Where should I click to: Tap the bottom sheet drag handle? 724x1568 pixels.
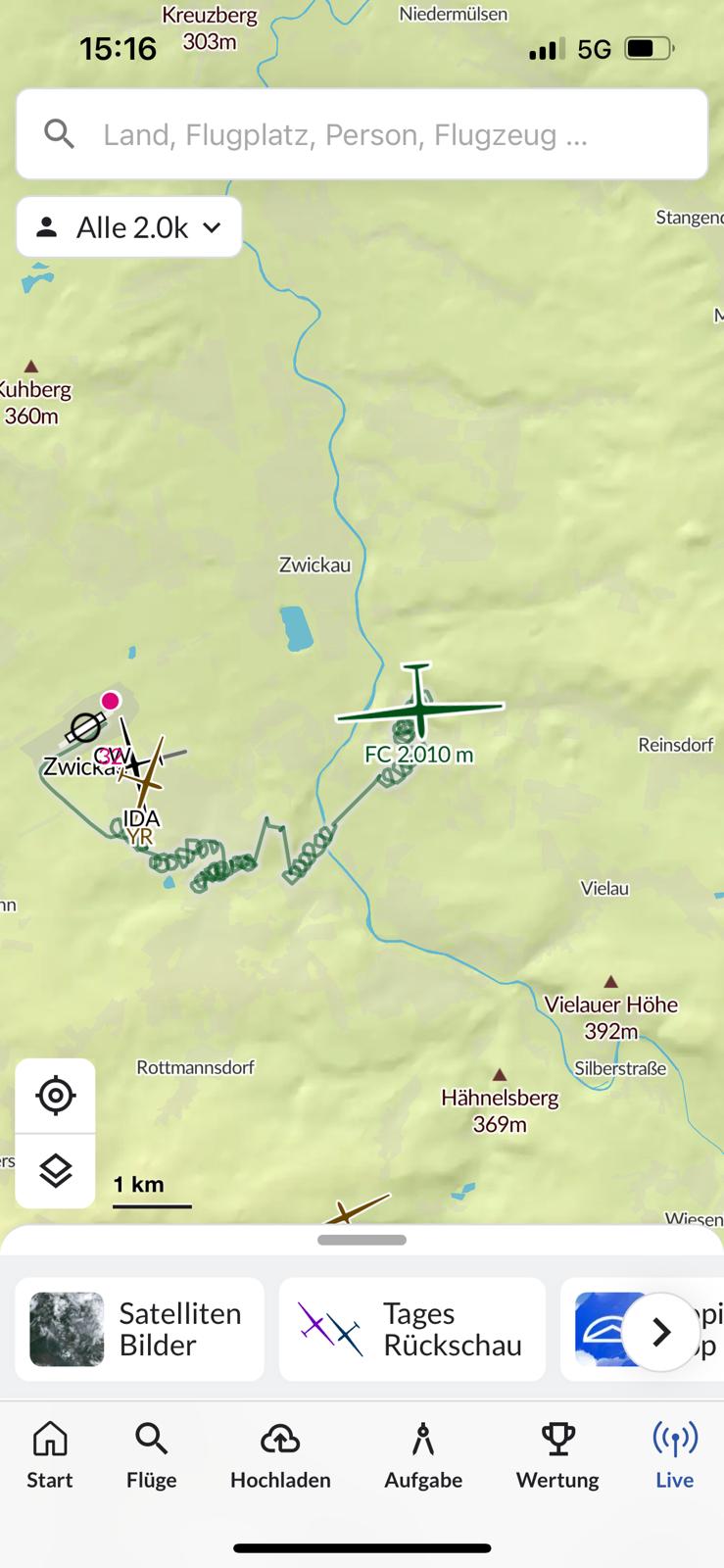[362, 1240]
